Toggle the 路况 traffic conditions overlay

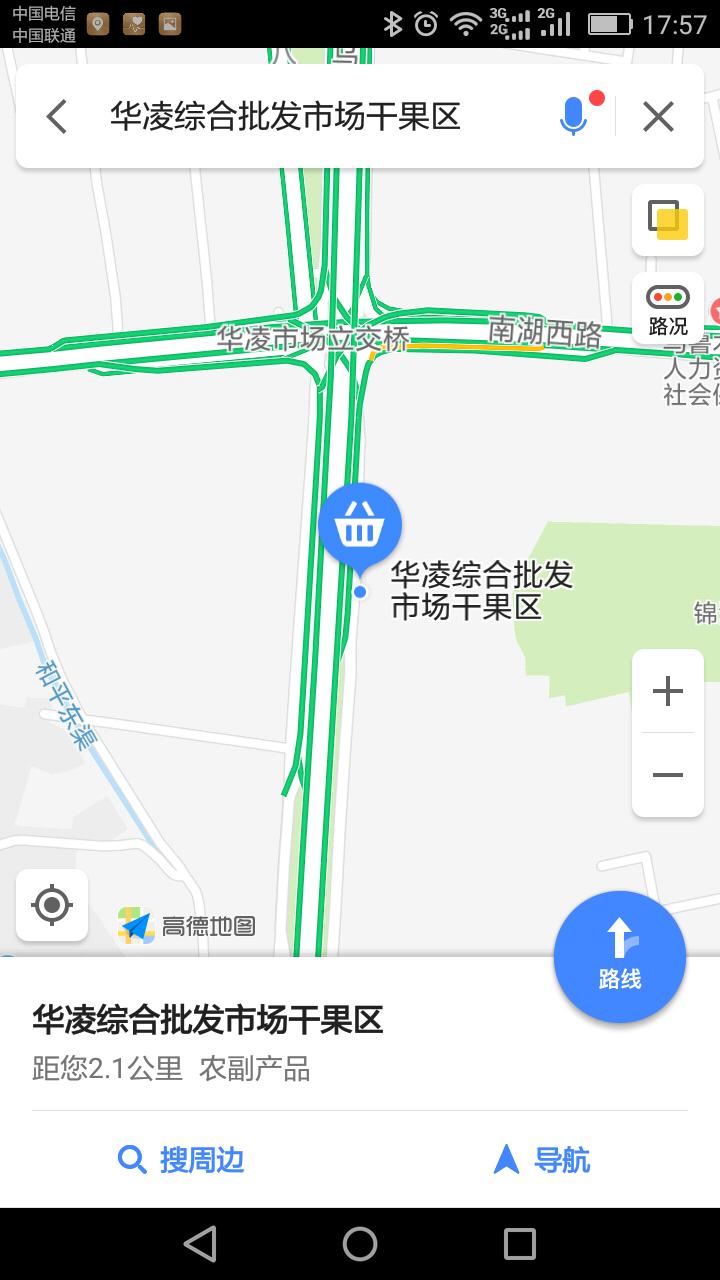667,308
